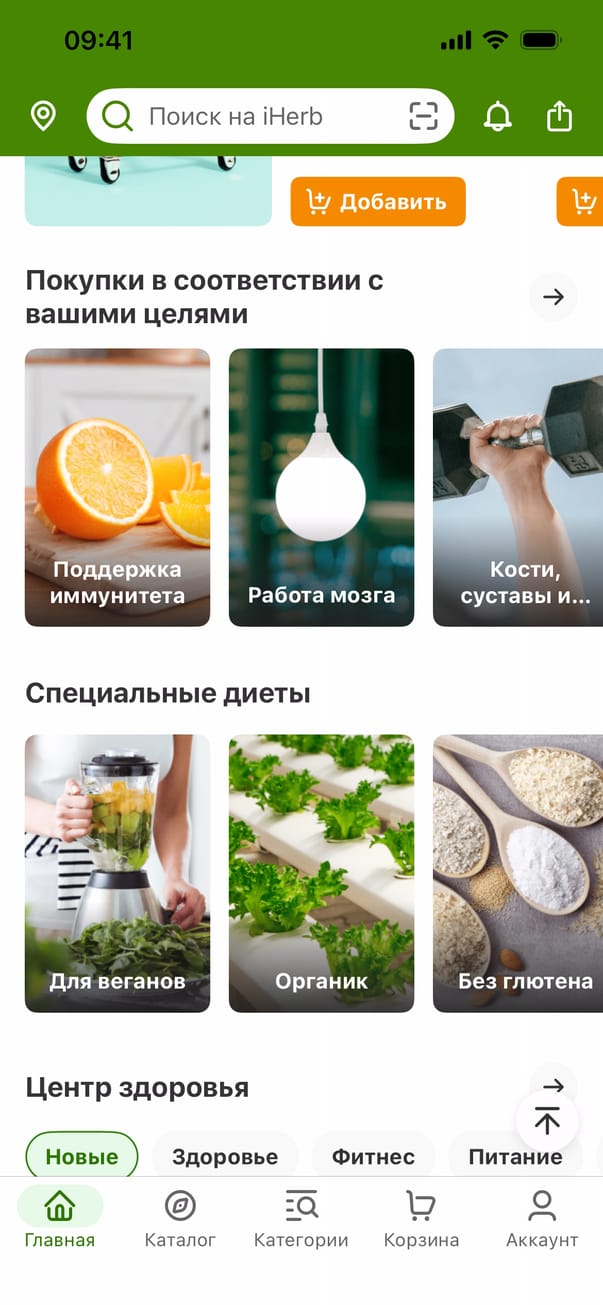Open the Кости, суставы card
This screenshot has width=603, height=1305.
tap(518, 488)
